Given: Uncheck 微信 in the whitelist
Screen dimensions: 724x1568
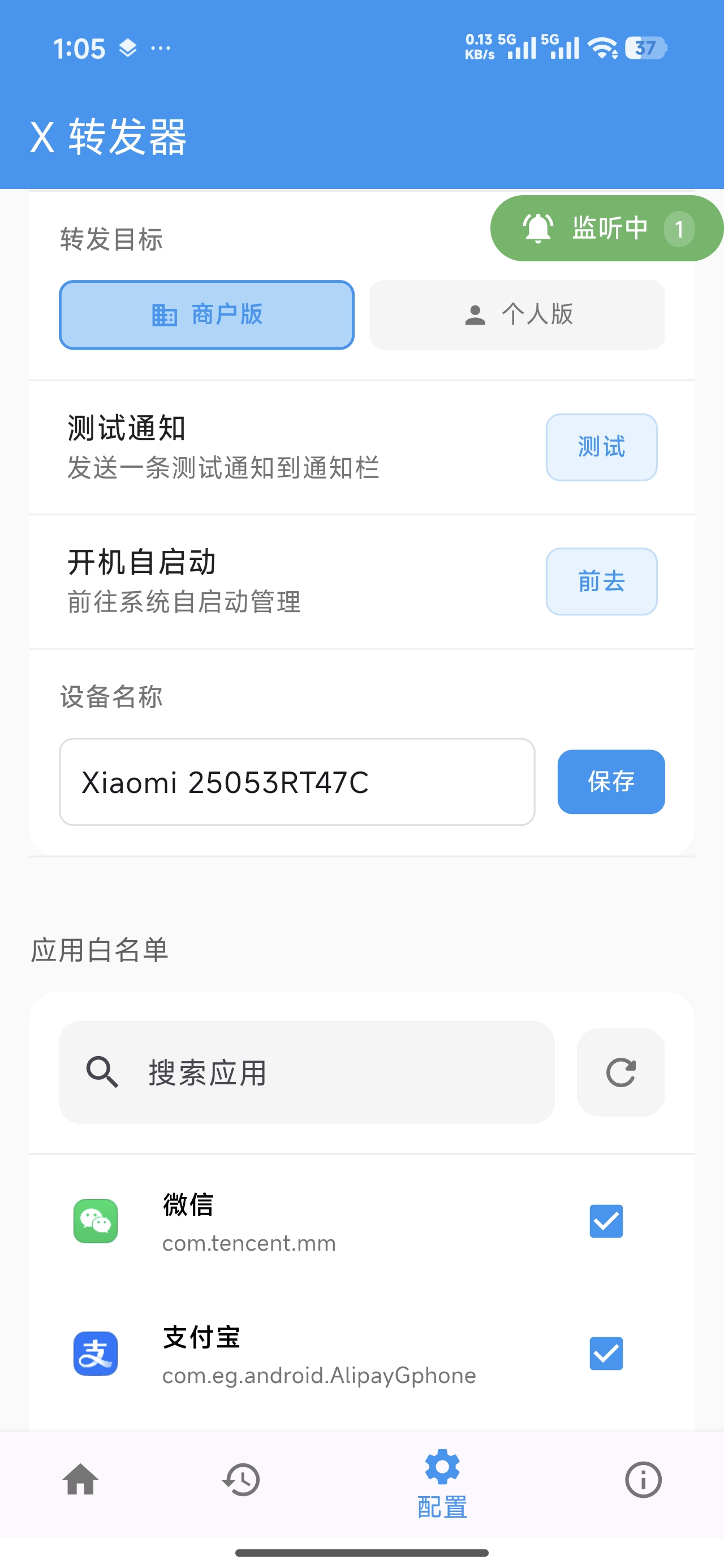Looking at the screenshot, I should pyautogui.click(x=606, y=1221).
